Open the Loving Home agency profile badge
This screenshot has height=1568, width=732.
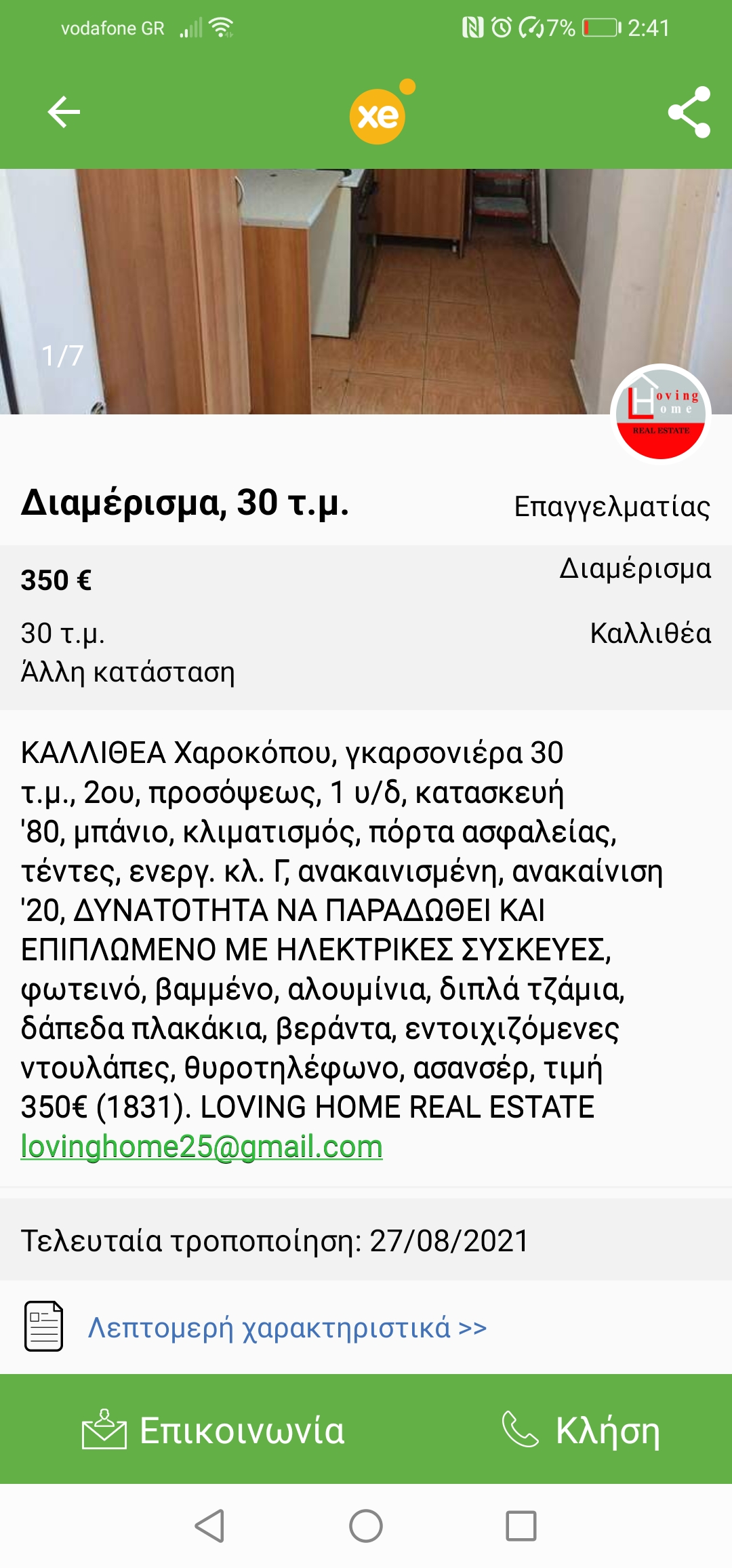tap(661, 414)
